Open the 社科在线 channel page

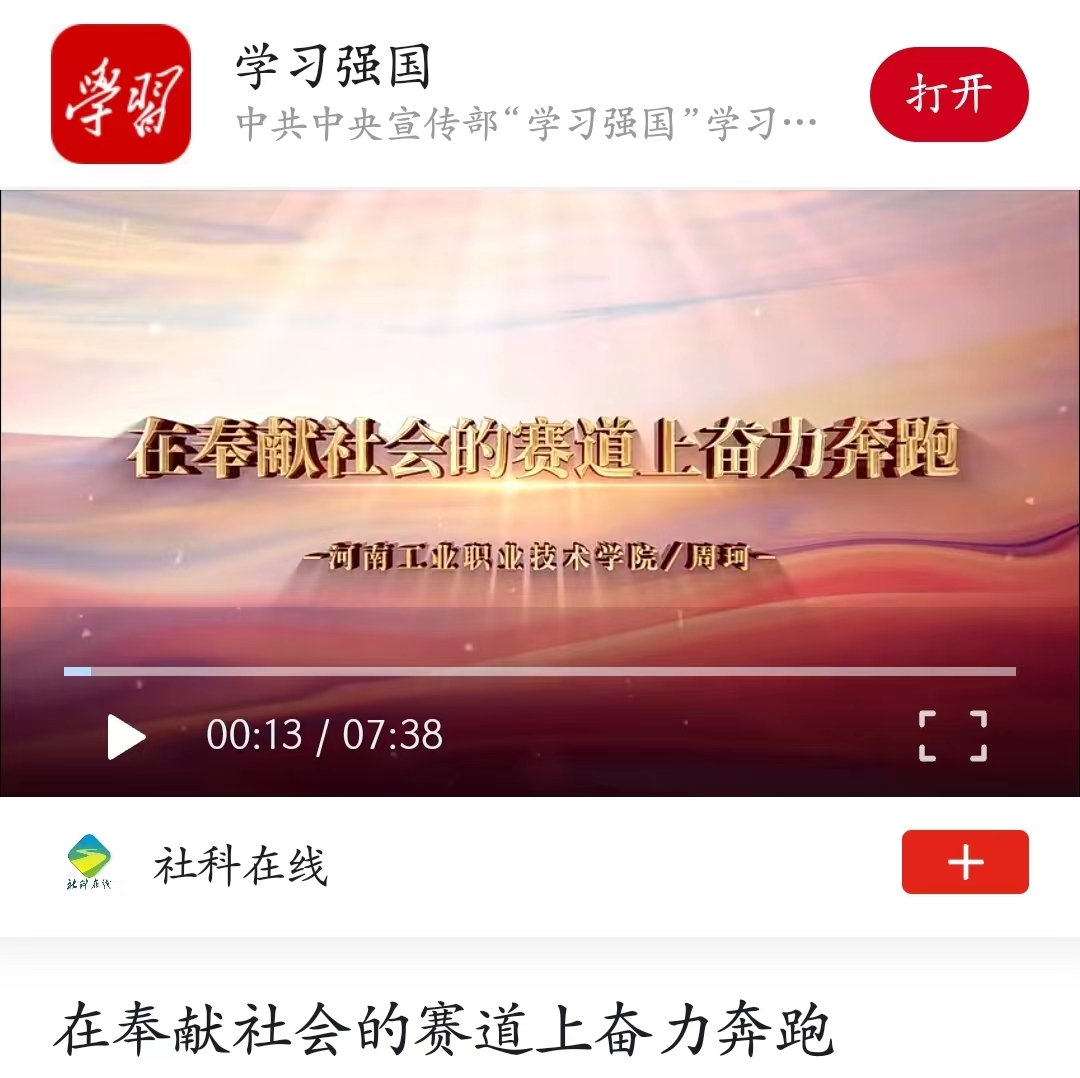pos(240,865)
